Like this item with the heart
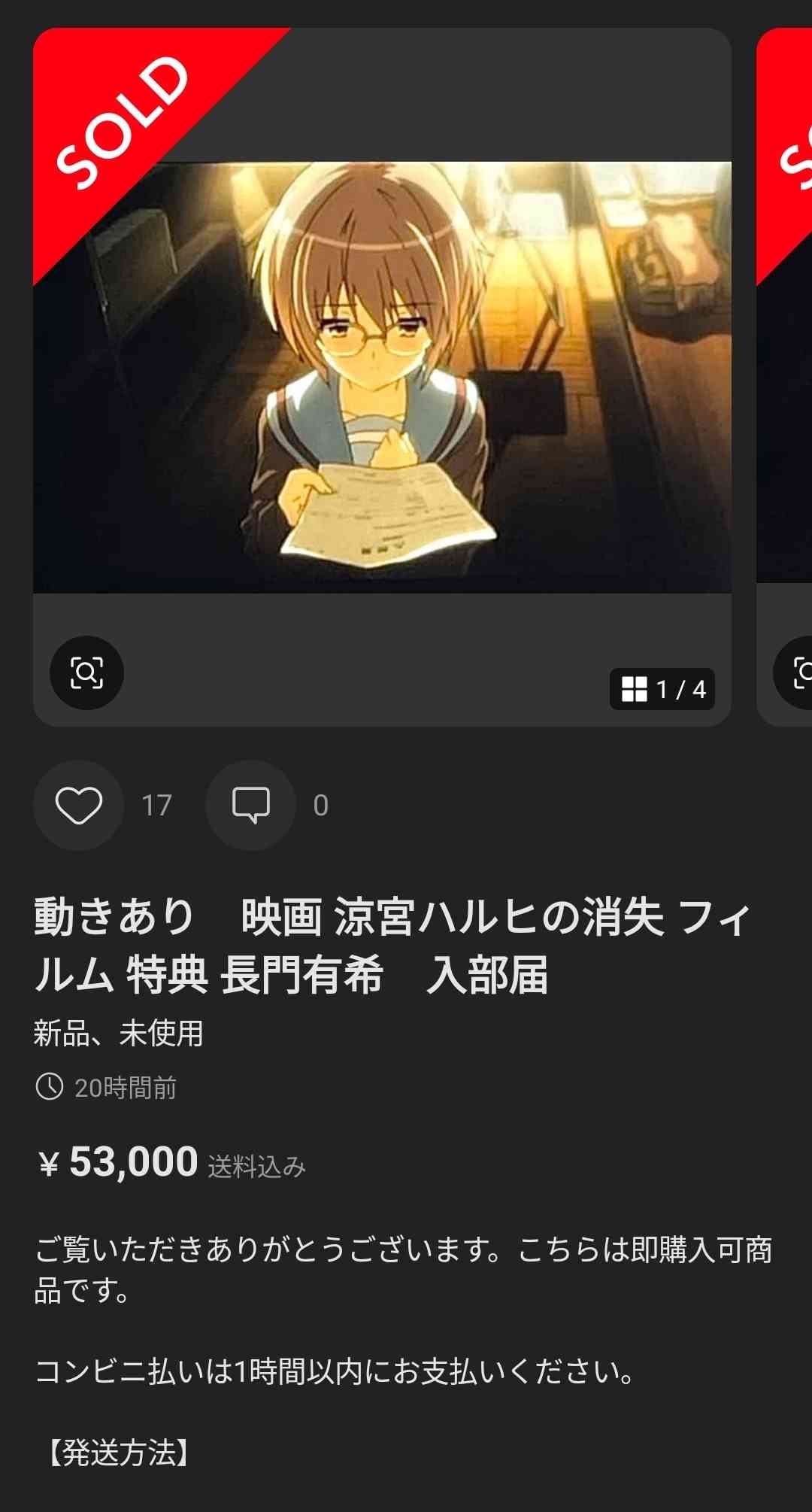 point(79,805)
